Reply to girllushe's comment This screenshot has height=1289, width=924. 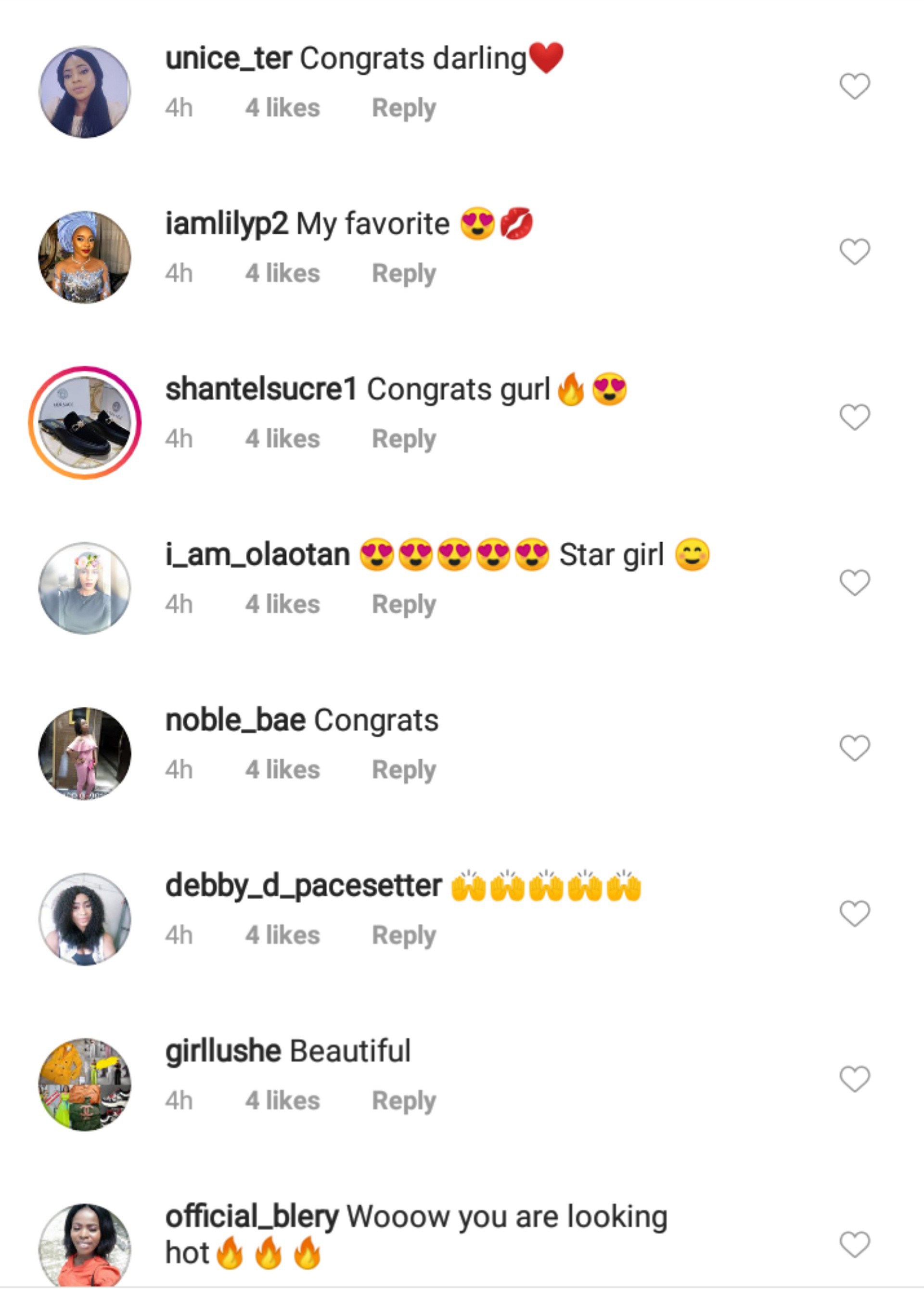click(x=404, y=1101)
